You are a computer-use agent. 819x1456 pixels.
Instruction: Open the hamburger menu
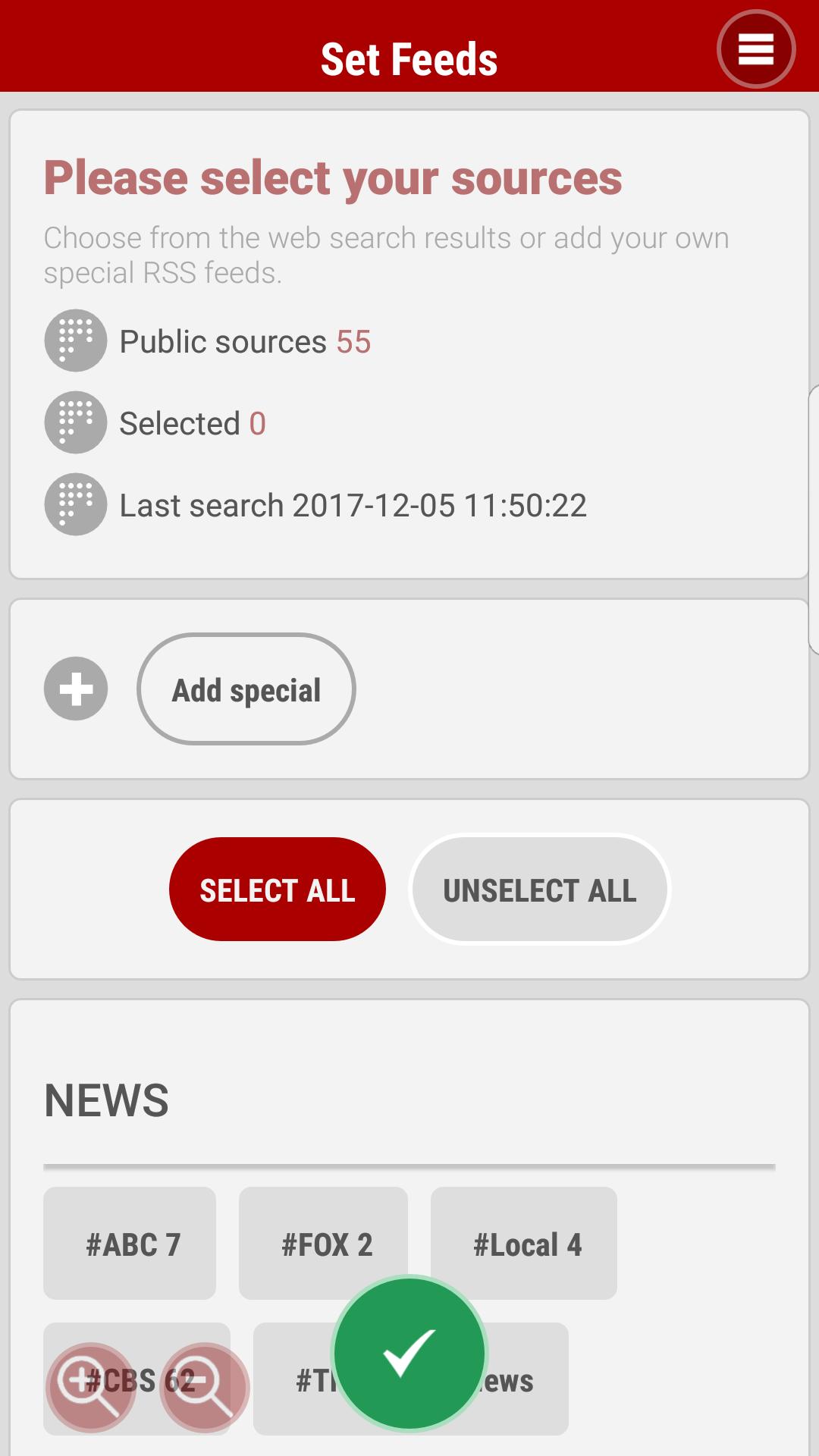tap(755, 49)
